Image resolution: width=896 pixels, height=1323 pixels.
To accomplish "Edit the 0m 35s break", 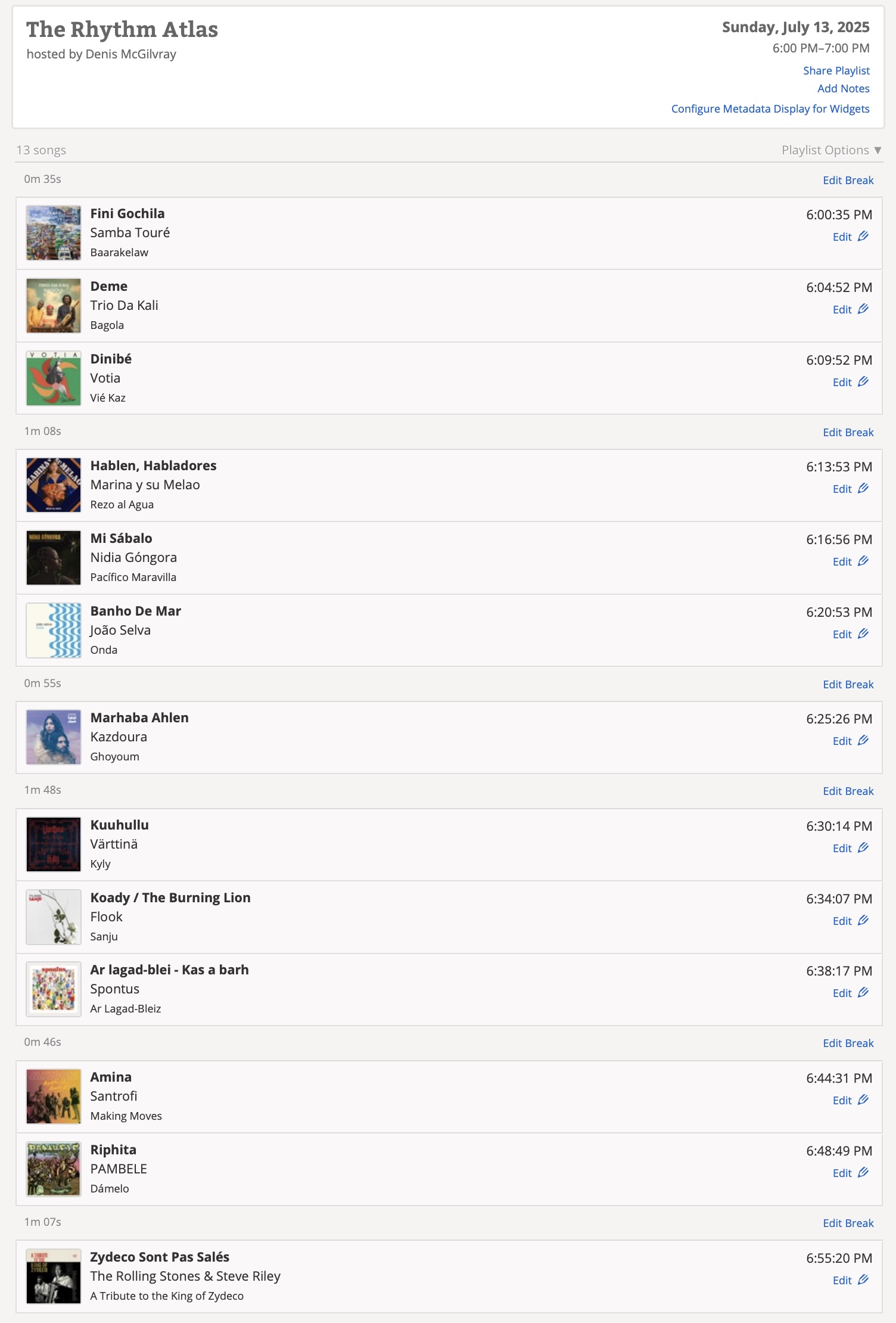I will pyautogui.click(x=848, y=180).
